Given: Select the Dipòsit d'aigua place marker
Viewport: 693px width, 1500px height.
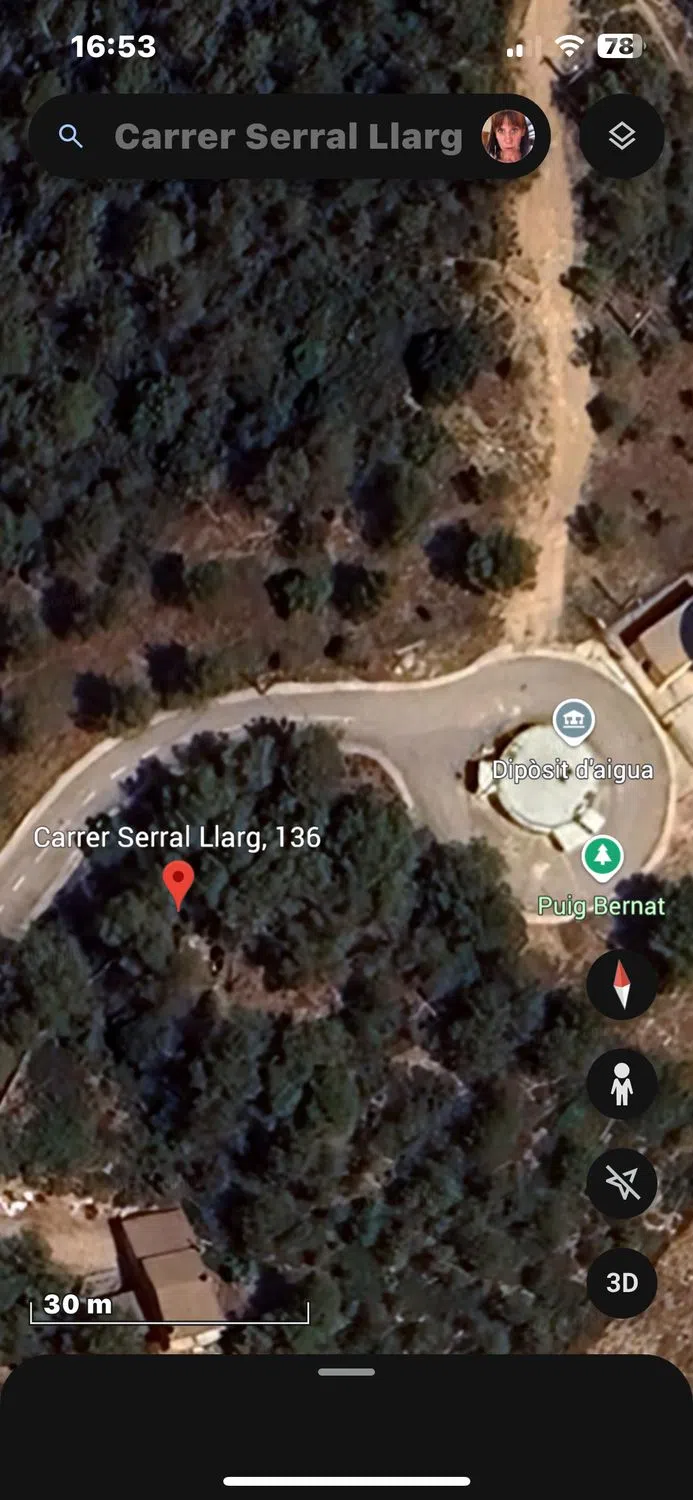Looking at the screenshot, I should 574,721.
